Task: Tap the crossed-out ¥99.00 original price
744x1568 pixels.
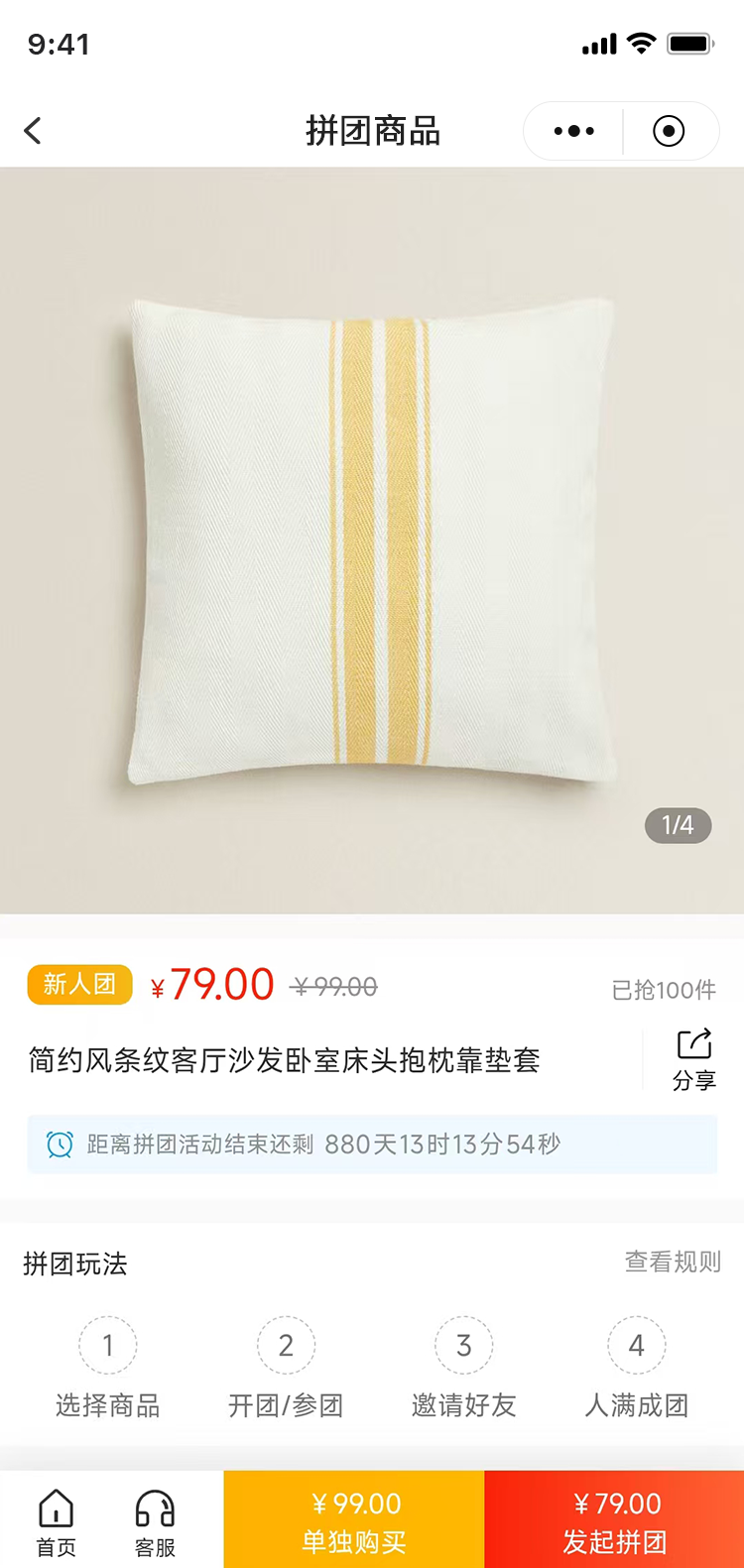Action: click(x=334, y=988)
